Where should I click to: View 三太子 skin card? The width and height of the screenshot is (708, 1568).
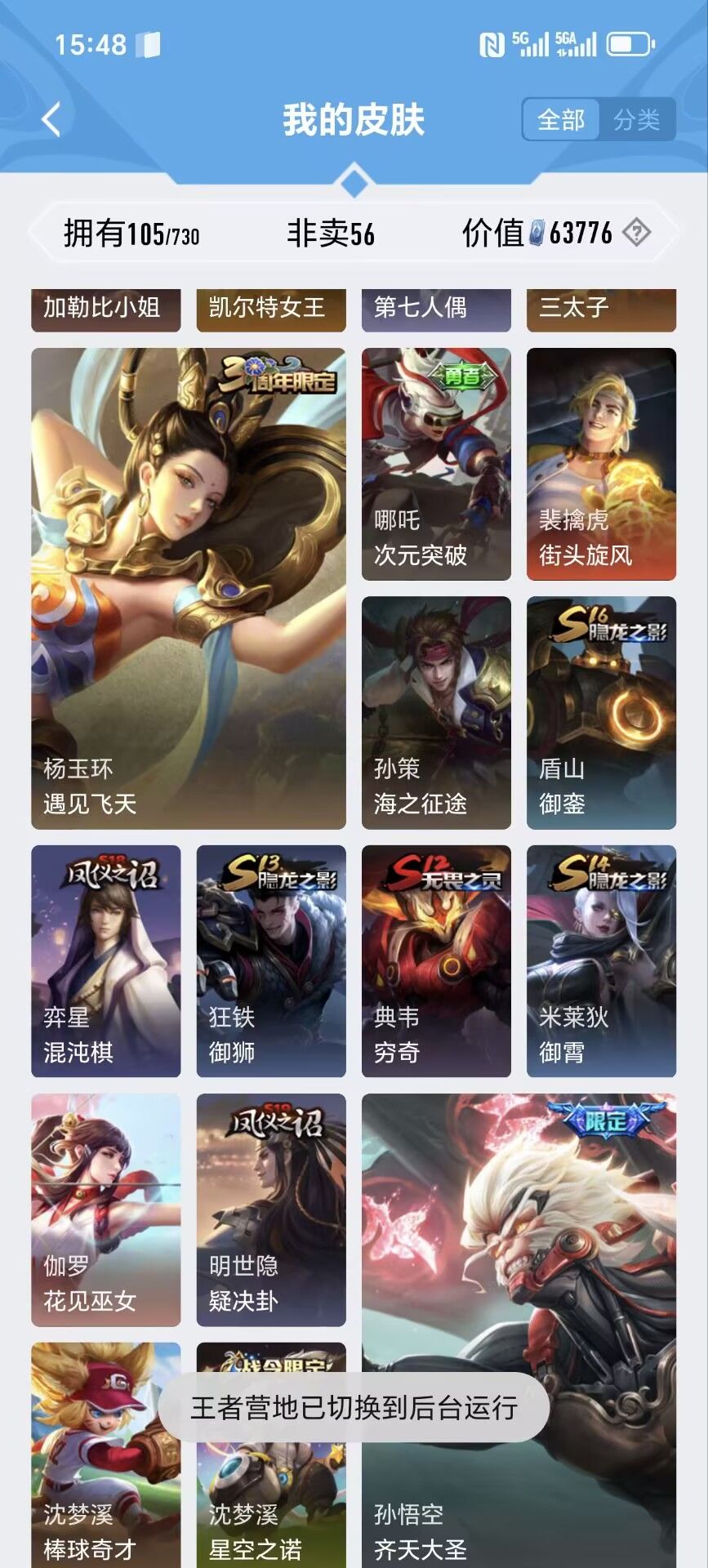point(601,310)
